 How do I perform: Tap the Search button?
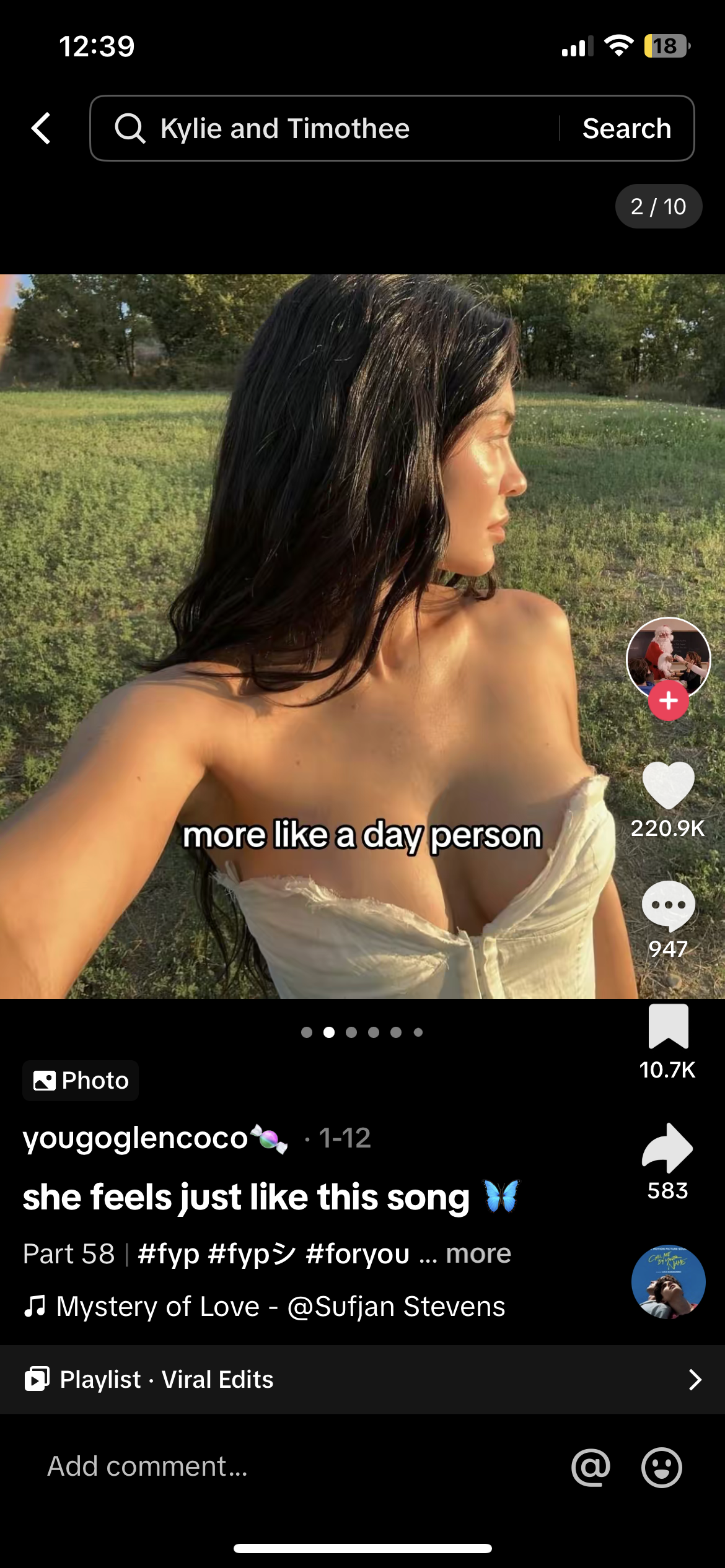point(626,128)
